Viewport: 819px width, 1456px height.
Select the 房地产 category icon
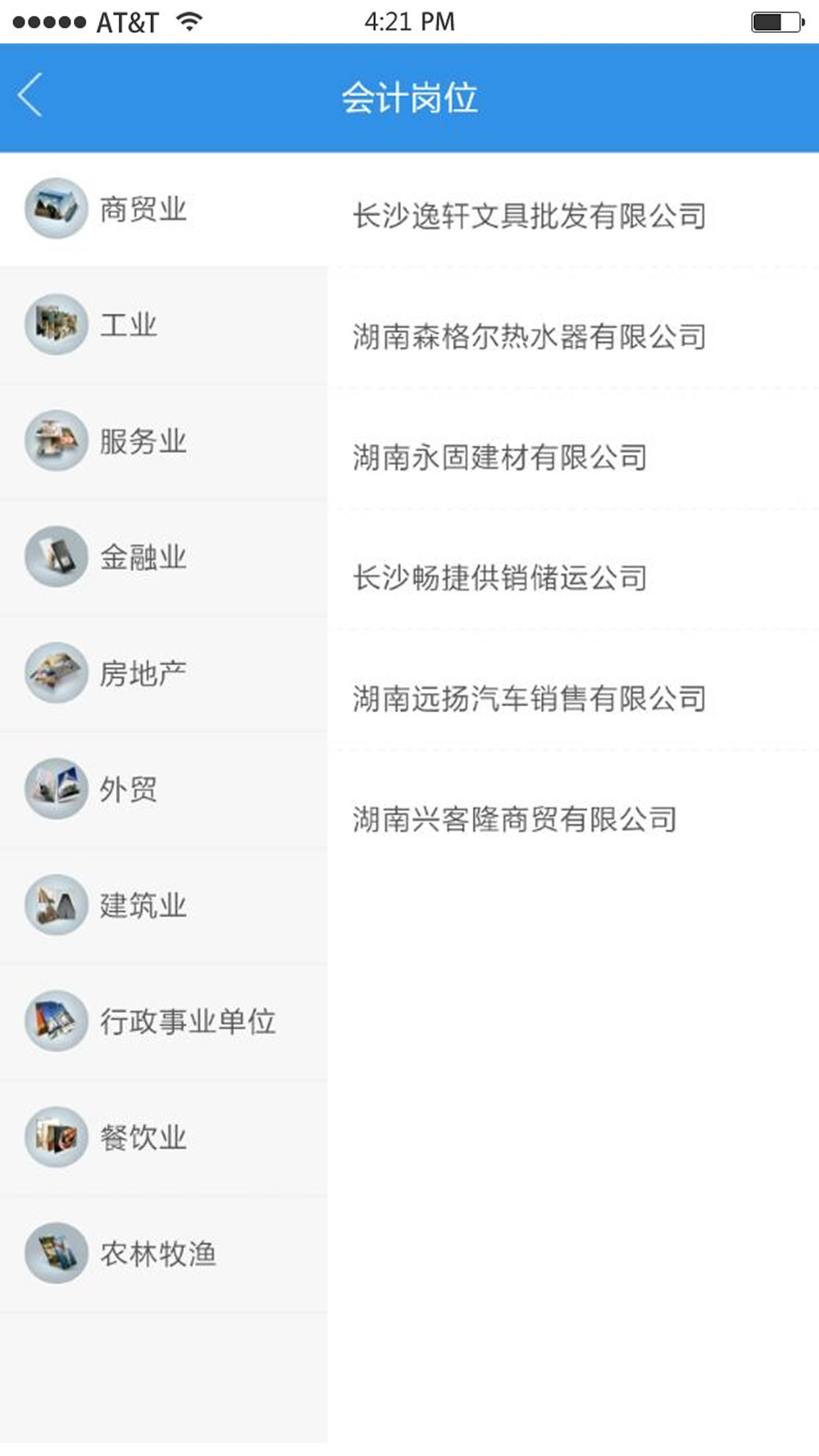tap(56, 673)
